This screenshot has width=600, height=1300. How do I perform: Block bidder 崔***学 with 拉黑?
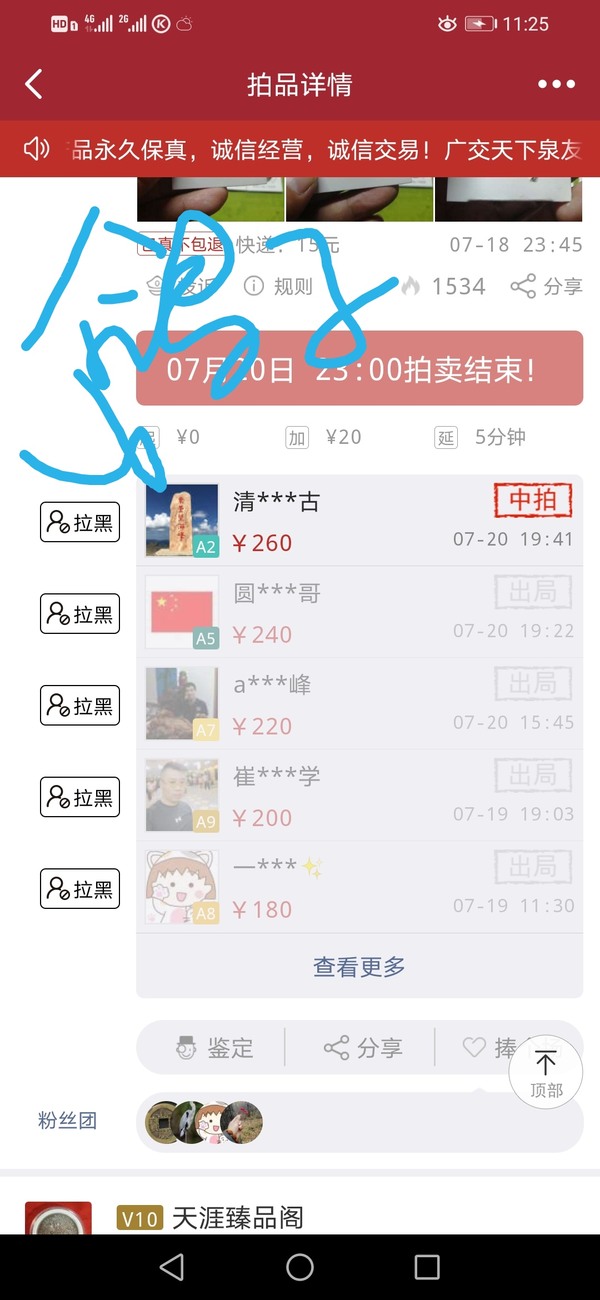80,798
